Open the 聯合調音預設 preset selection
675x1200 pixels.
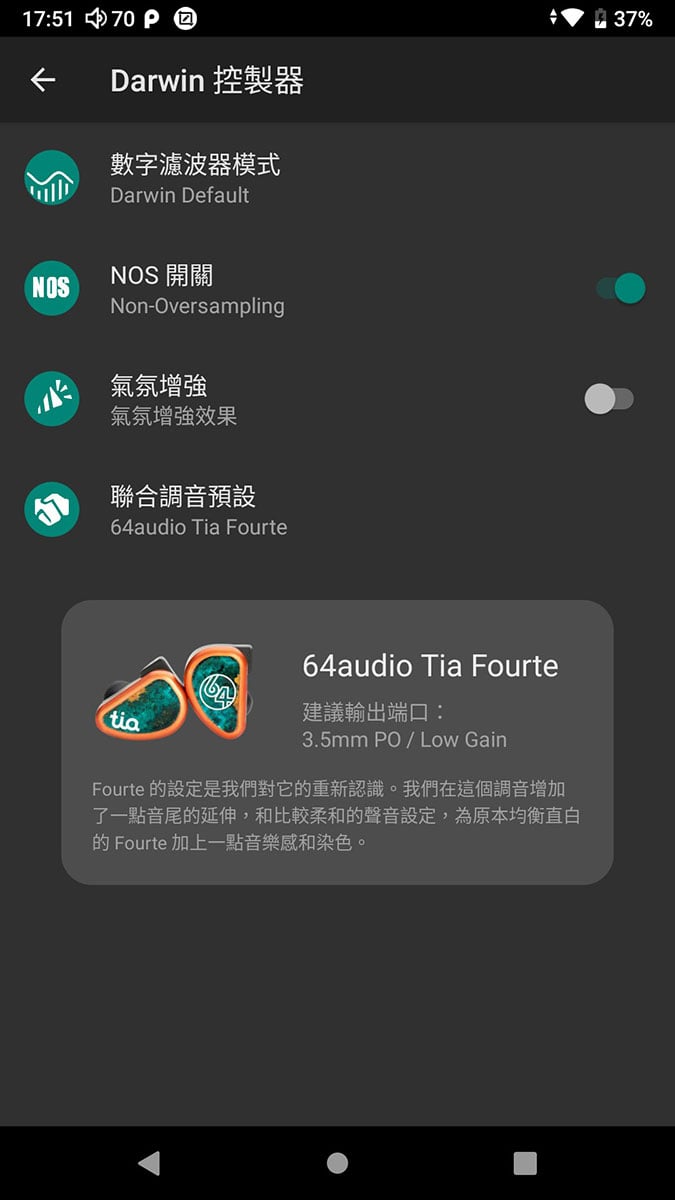[x=337, y=509]
